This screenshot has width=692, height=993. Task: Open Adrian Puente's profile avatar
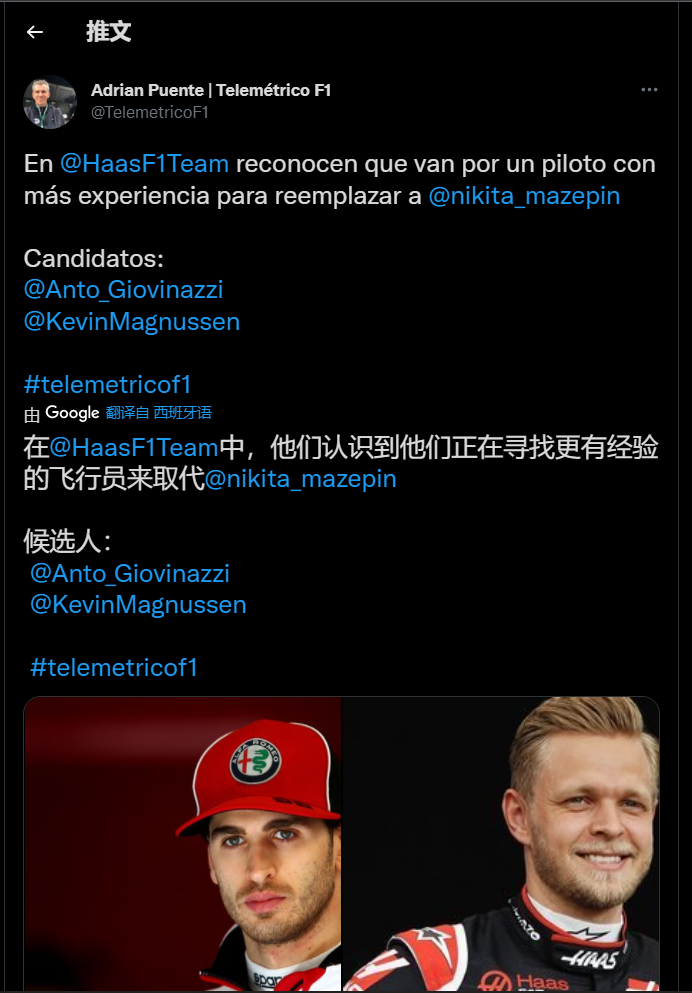tap(50, 101)
